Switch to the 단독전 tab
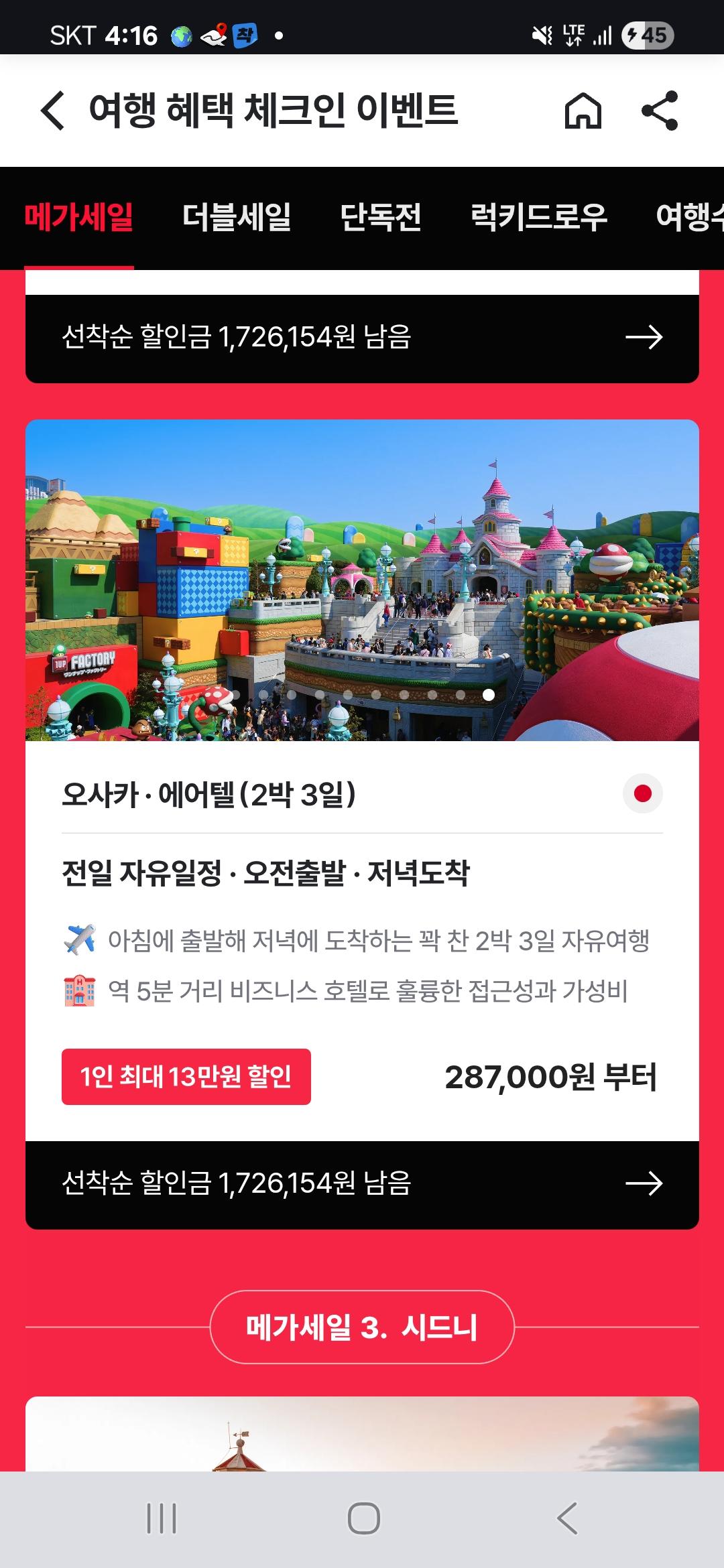The height and width of the screenshot is (1568, 724). [x=381, y=218]
